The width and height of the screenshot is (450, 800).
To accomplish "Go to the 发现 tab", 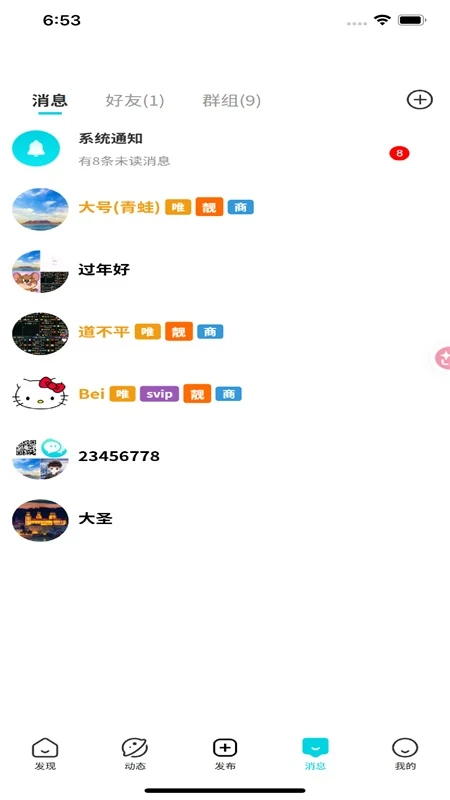I will pos(45,754).
